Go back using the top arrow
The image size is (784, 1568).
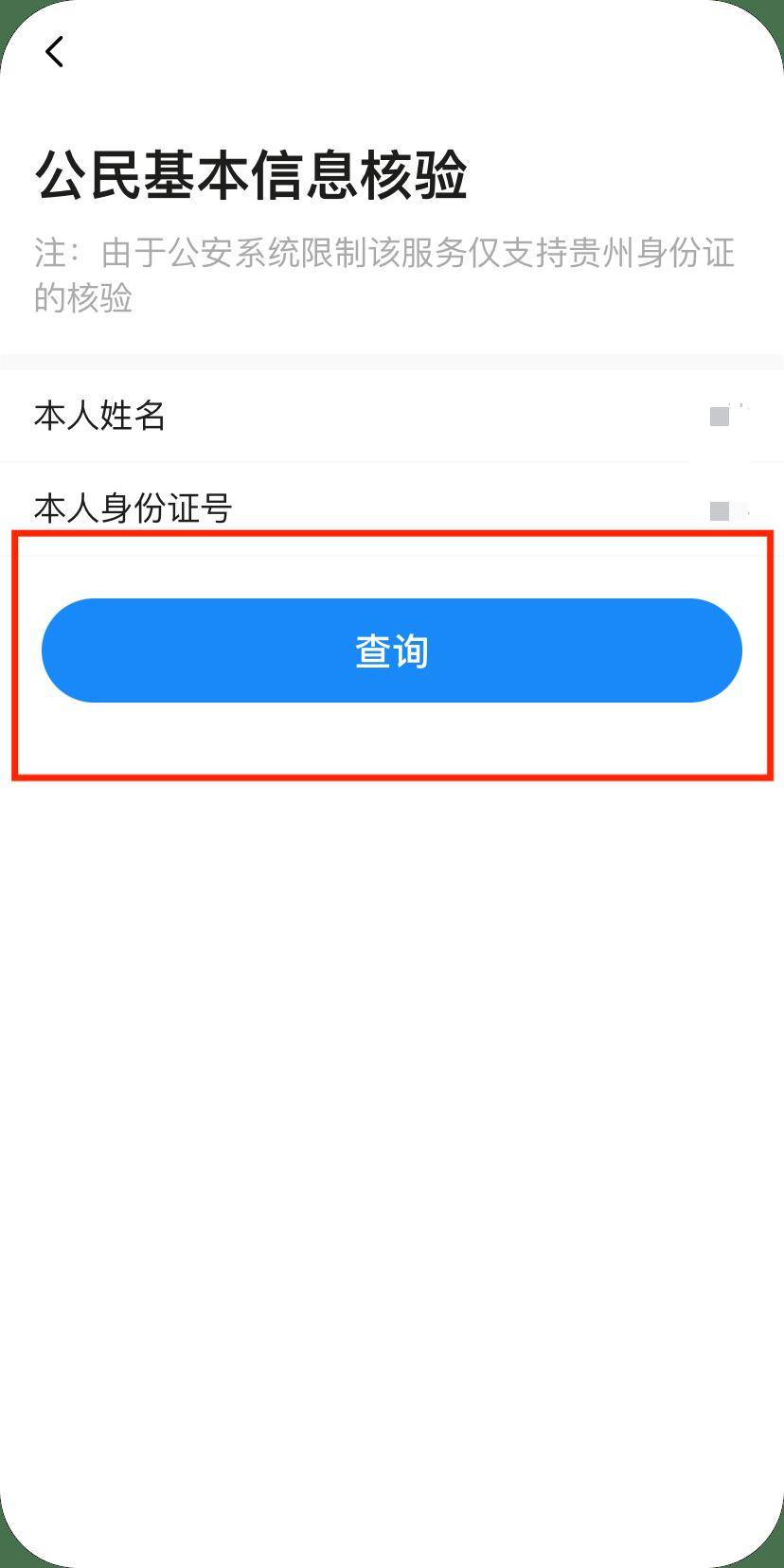[55, 52]
